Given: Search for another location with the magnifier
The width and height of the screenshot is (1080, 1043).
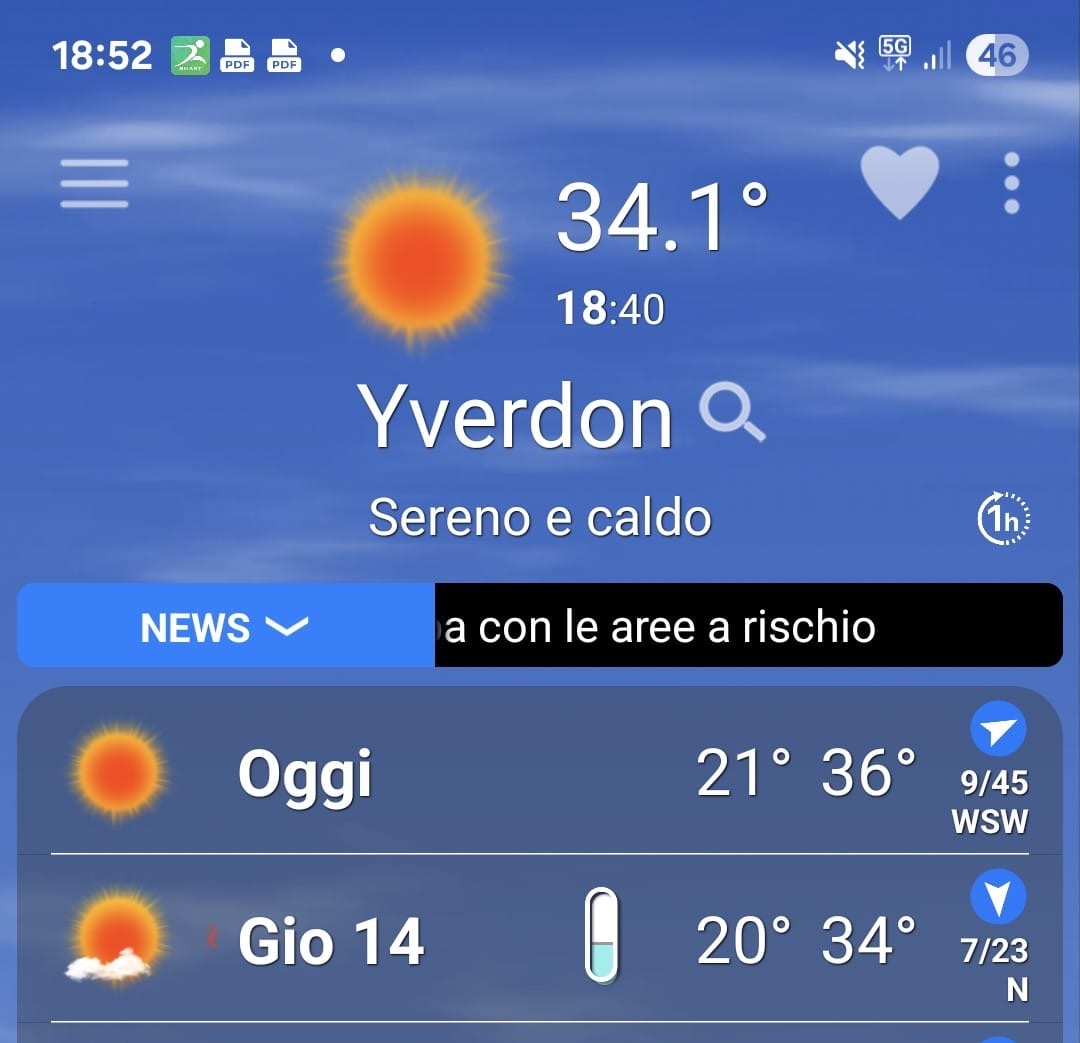Looking at the screenshot, I should point(732,414).
